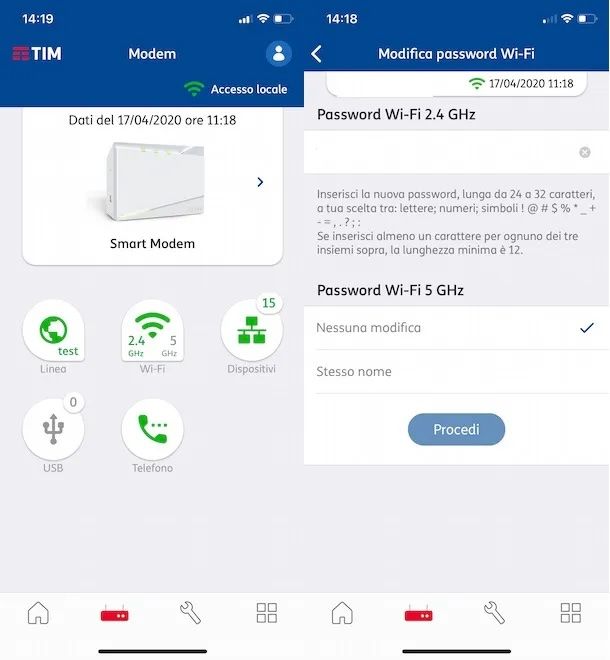610x660 pixels.
Task: Switch to modem tab on password screen
Action: [418, 613]
